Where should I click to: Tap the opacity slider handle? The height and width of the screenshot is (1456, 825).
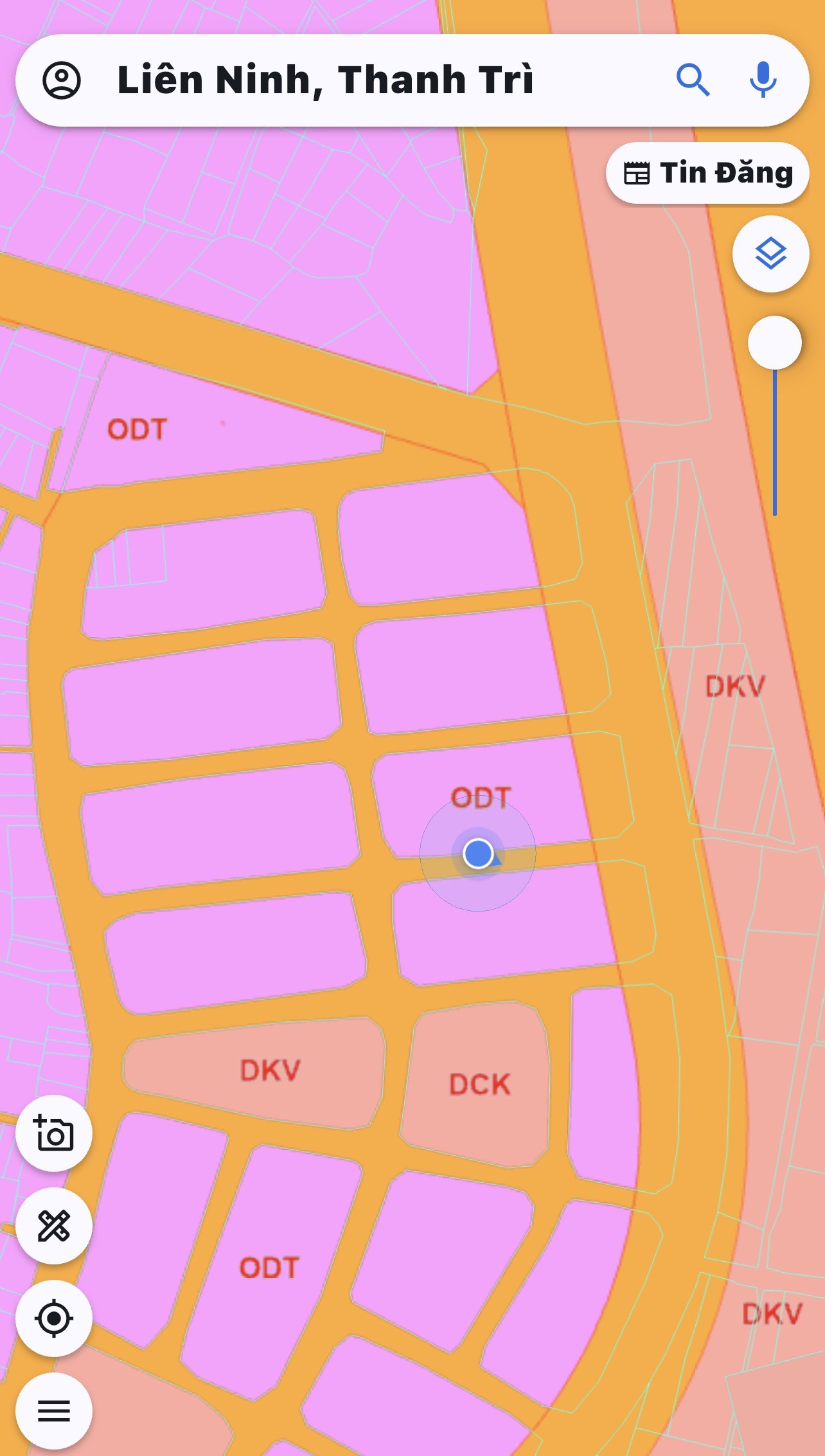tap(775, 343)
